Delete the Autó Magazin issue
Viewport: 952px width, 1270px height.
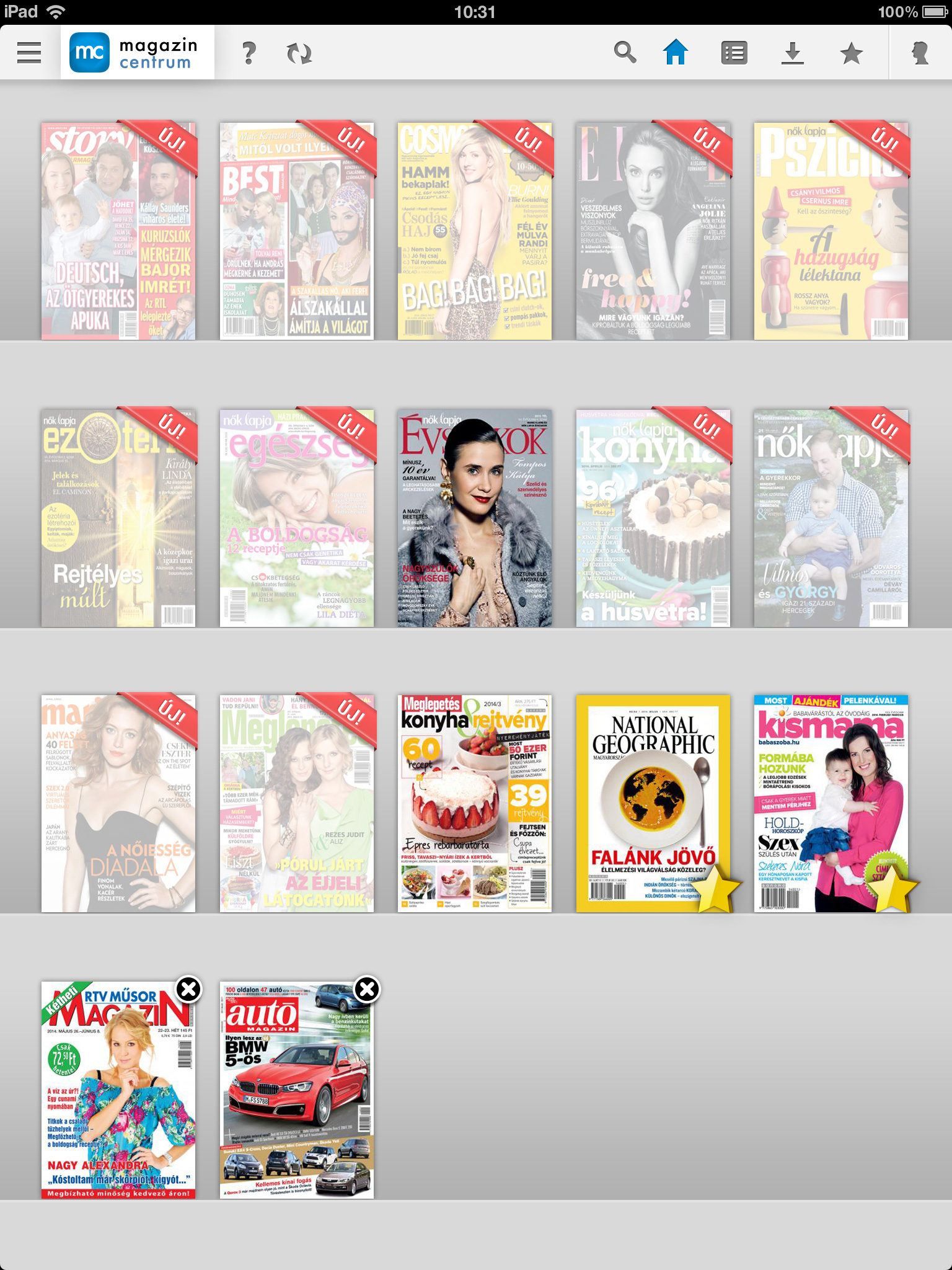[367, 989]
